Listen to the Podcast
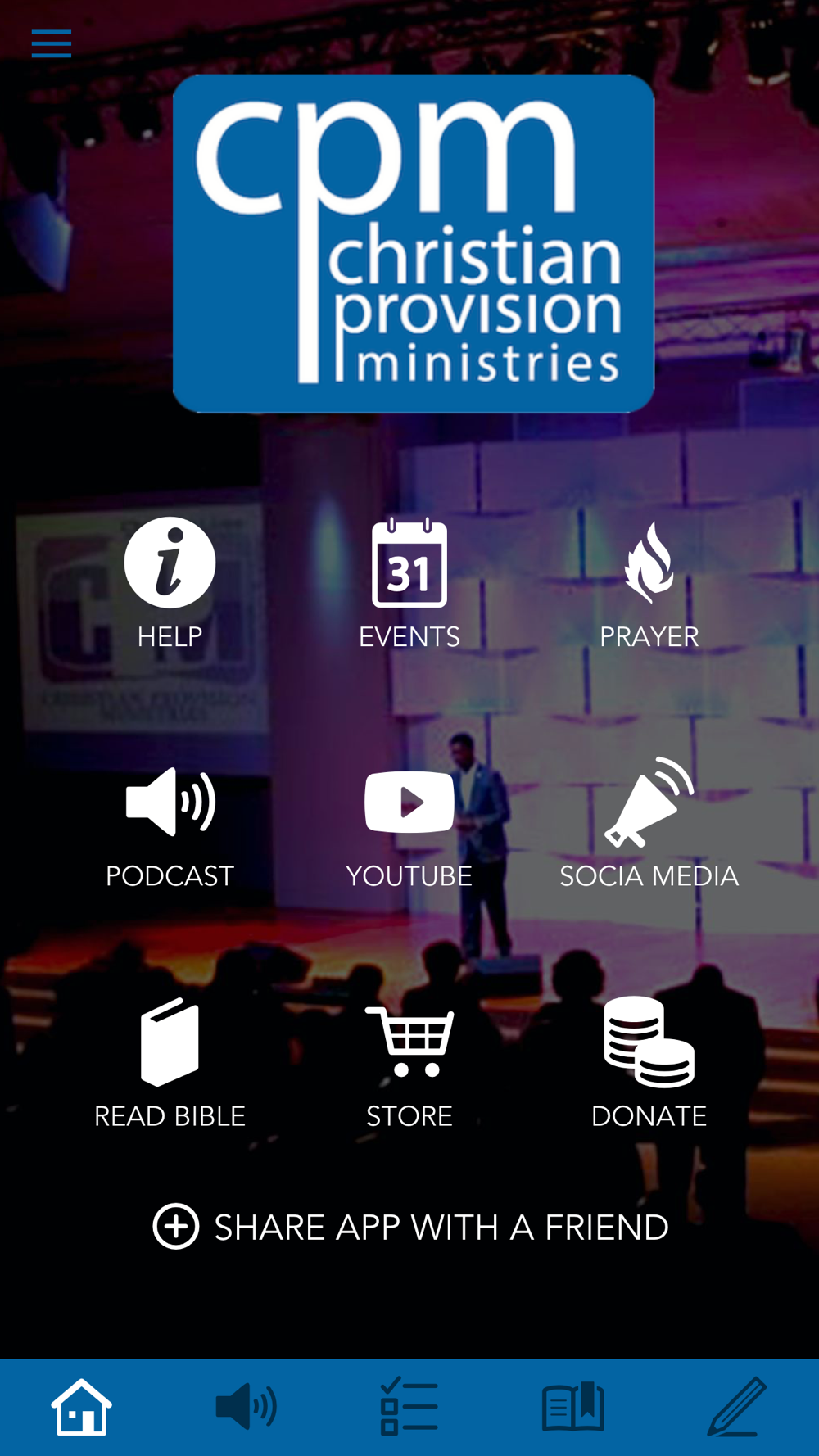The image size is (819, 1456). point(170,827)
